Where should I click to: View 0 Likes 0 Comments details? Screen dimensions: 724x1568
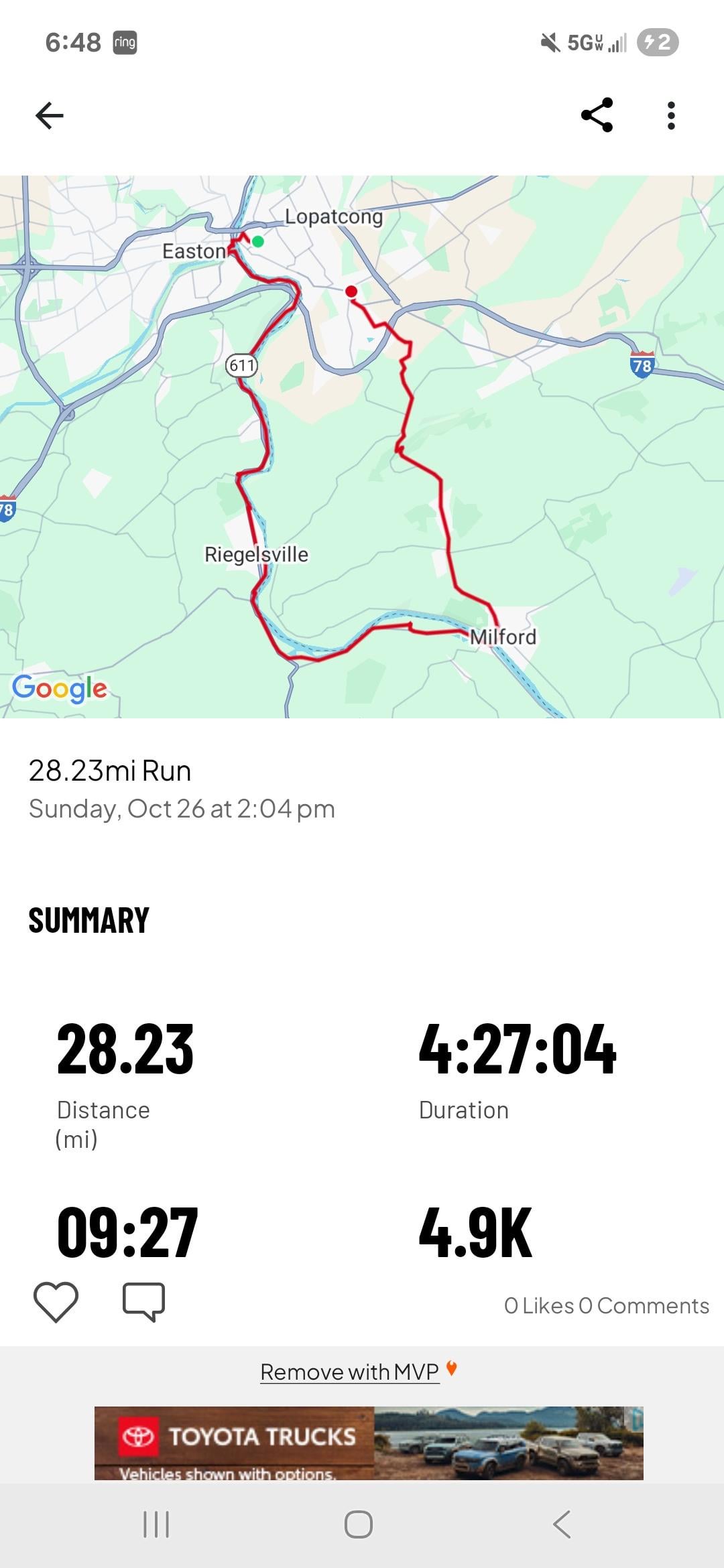[606, 1305]
